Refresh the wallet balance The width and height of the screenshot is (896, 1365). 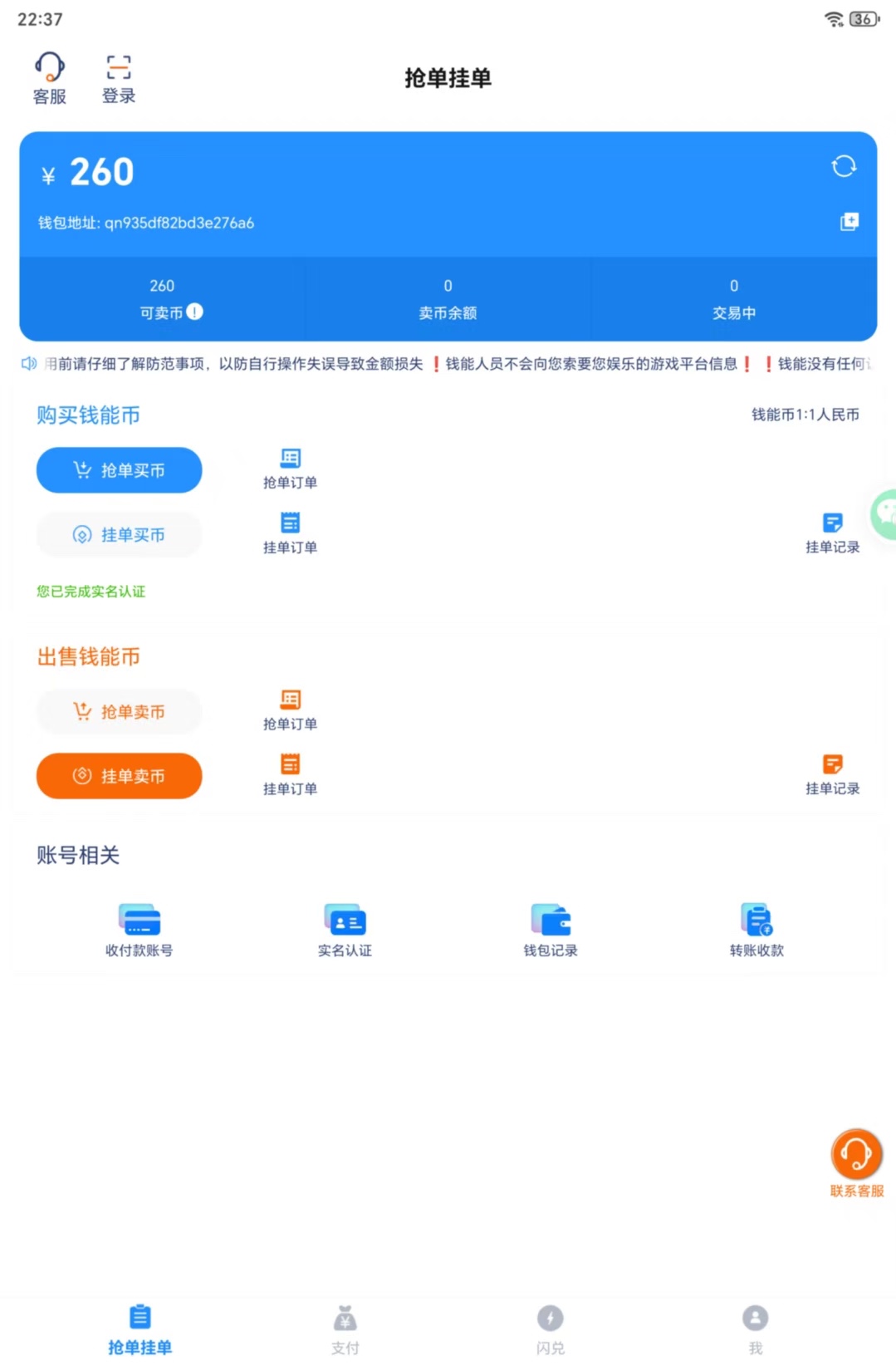pos(844,166)
